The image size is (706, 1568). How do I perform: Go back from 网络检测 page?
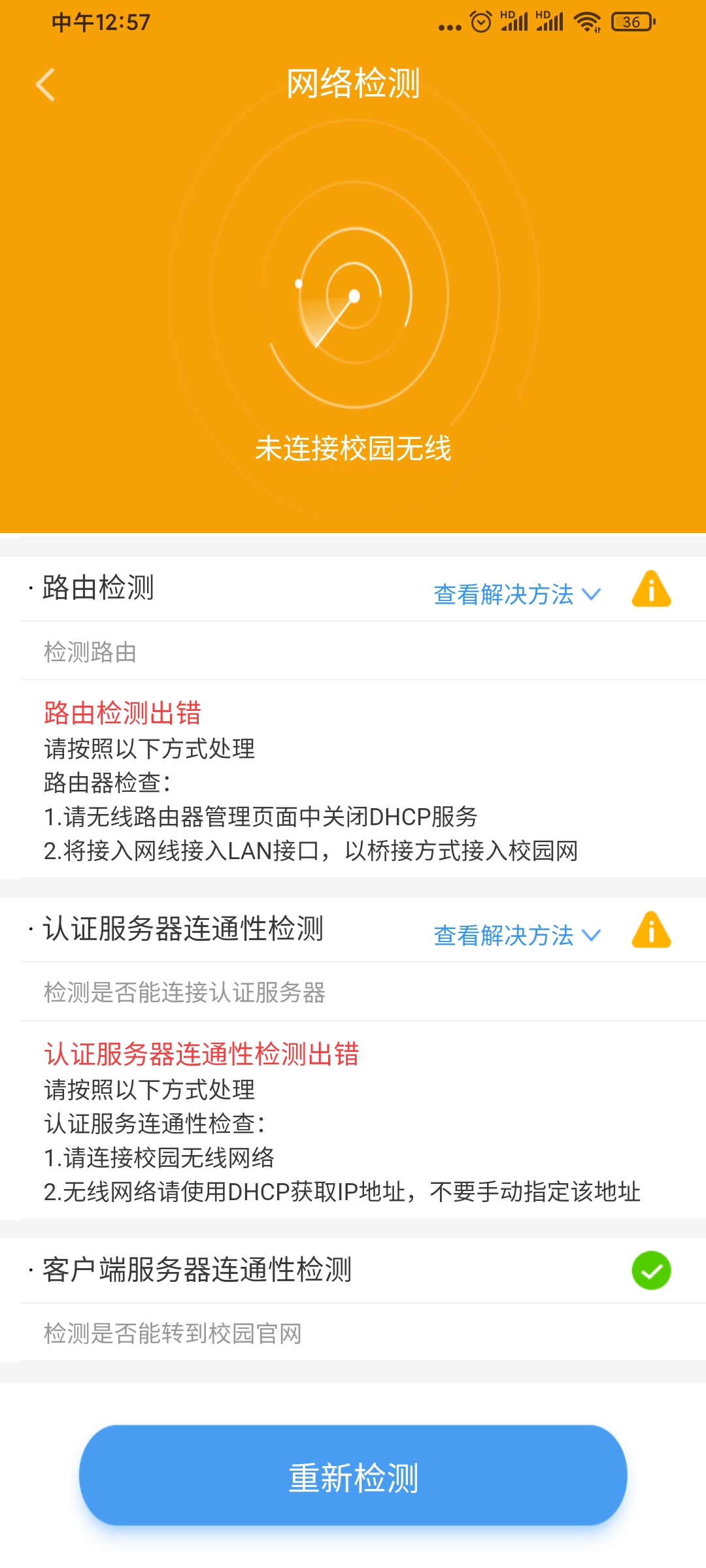coord(45,84)
